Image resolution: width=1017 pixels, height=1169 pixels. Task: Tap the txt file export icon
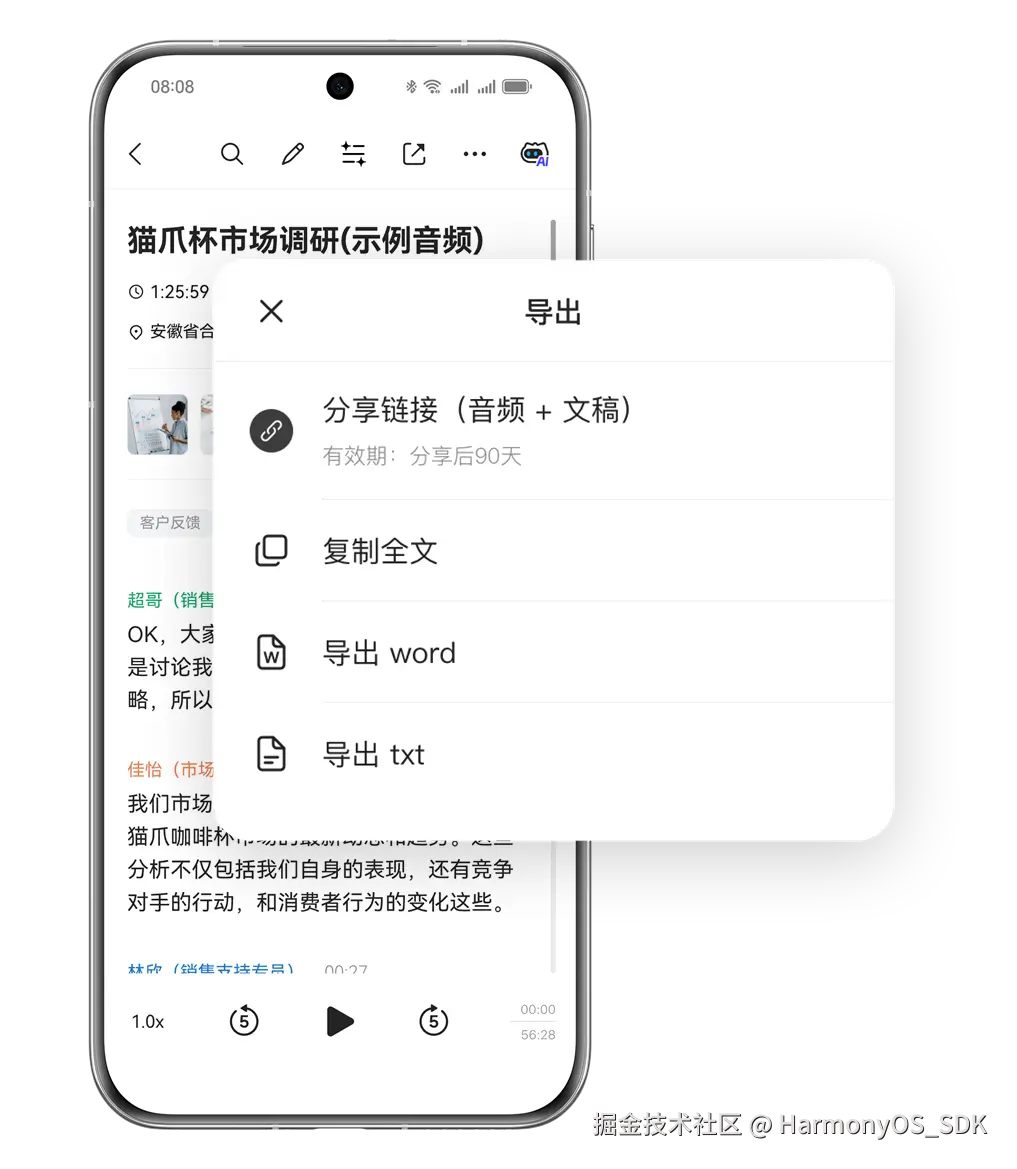click(x=270, y=754)
